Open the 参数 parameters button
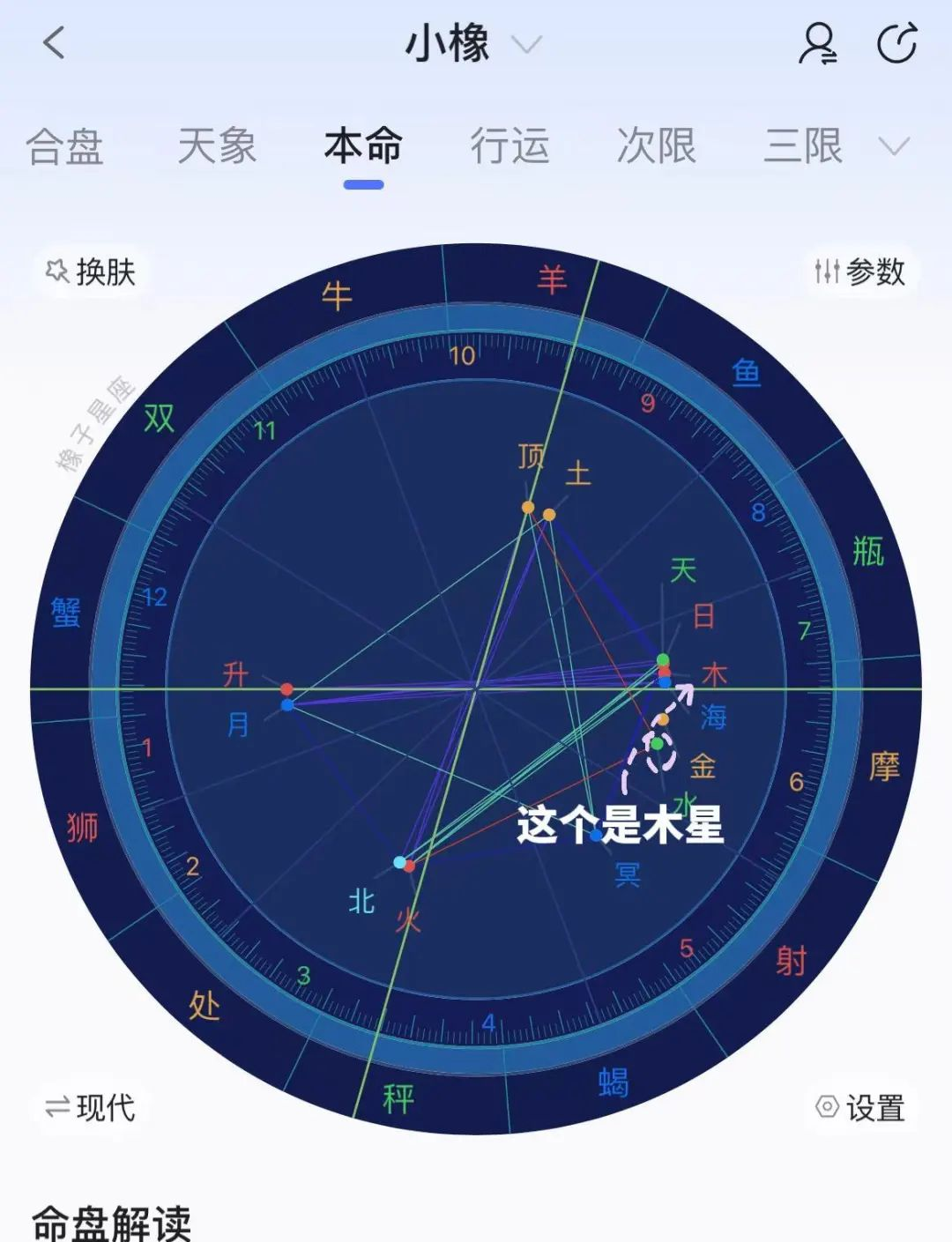This screenshot has height=1242, width=952. [859, 271]
